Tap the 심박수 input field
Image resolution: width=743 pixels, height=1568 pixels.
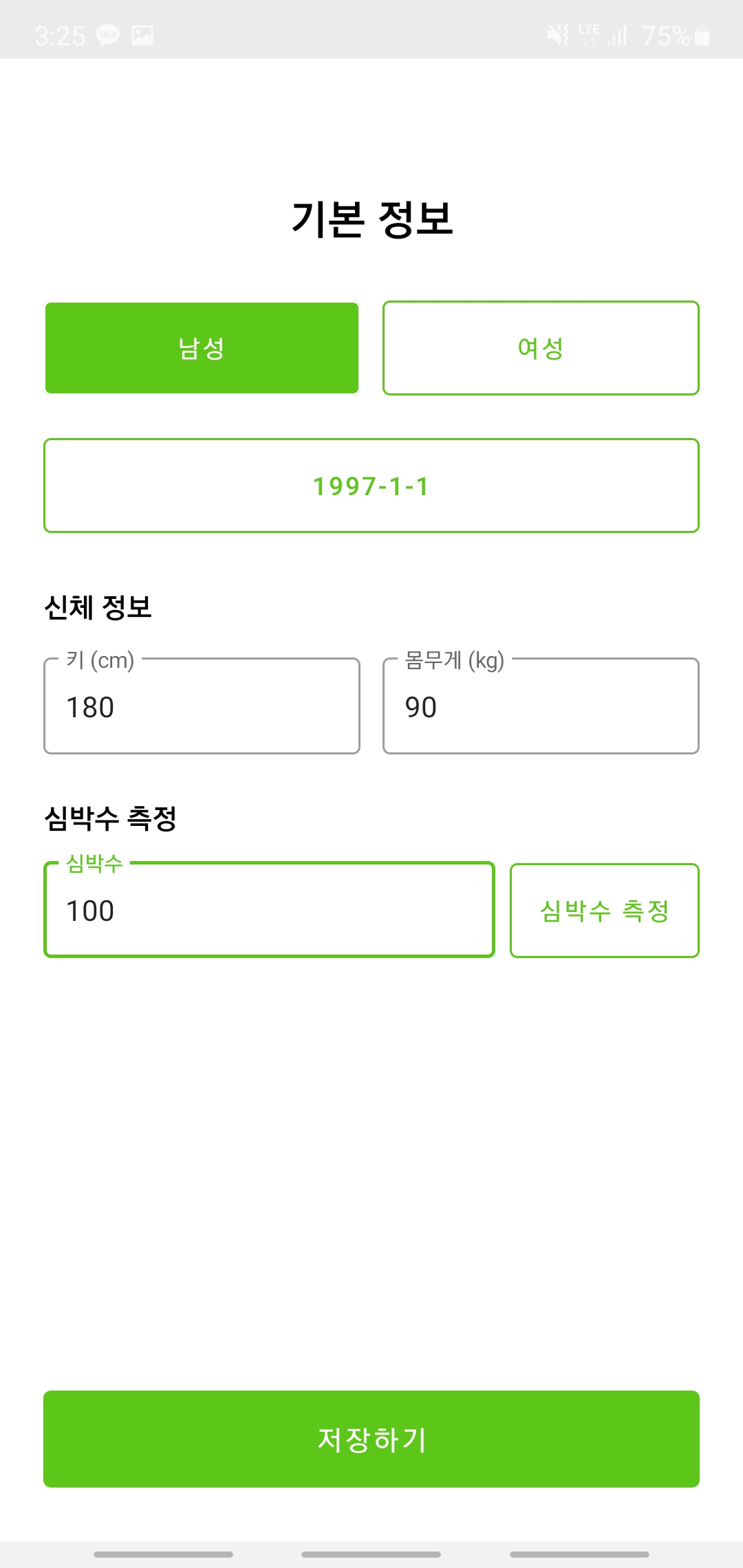tap(269, 909)
